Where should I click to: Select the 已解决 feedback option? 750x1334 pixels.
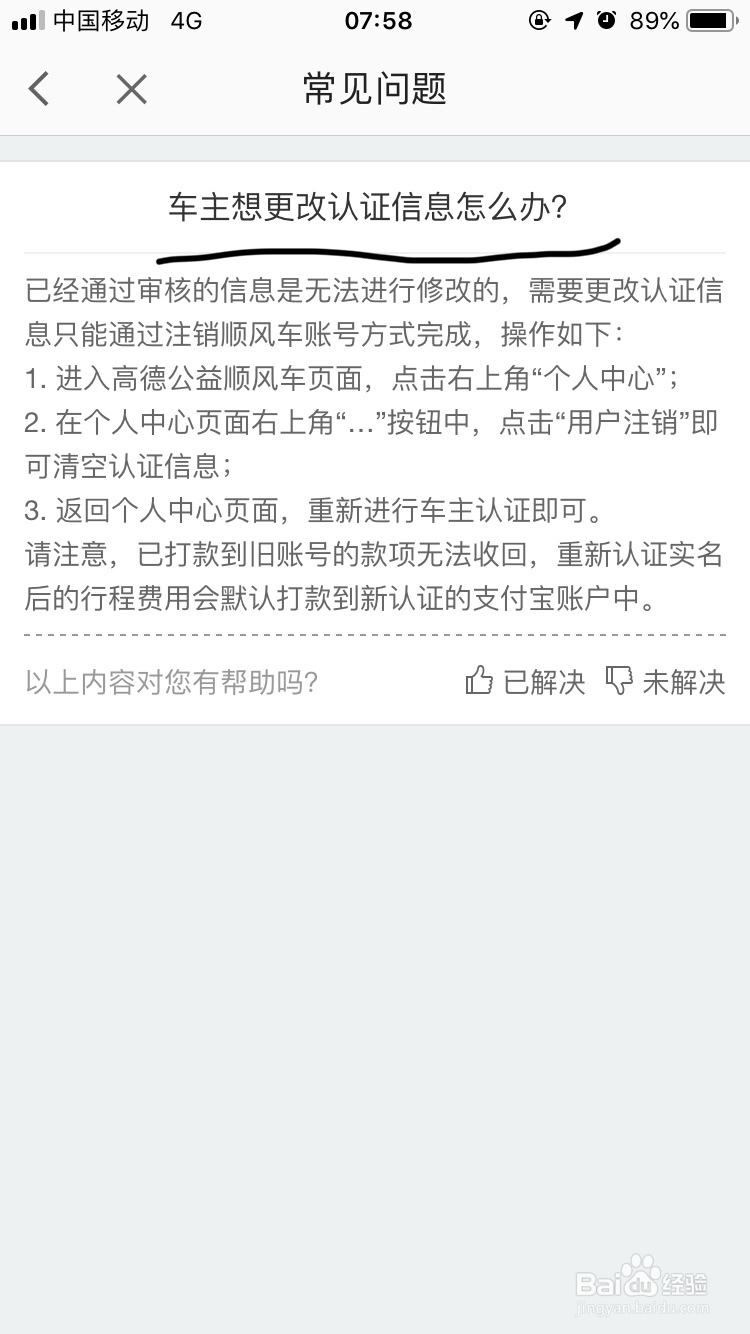click(x=545, y=681)
